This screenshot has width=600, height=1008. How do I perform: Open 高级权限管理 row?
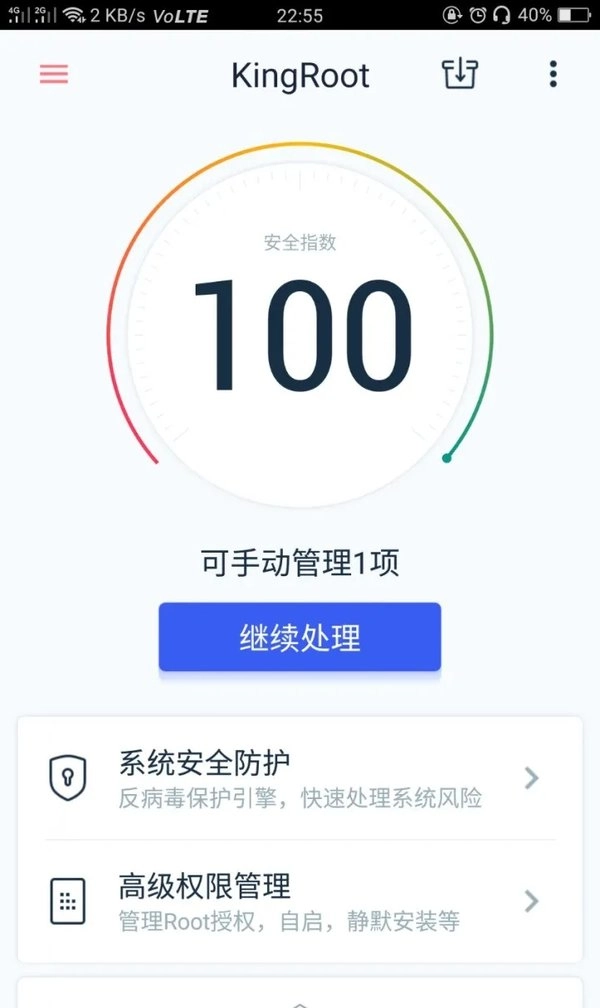[299, 901]
